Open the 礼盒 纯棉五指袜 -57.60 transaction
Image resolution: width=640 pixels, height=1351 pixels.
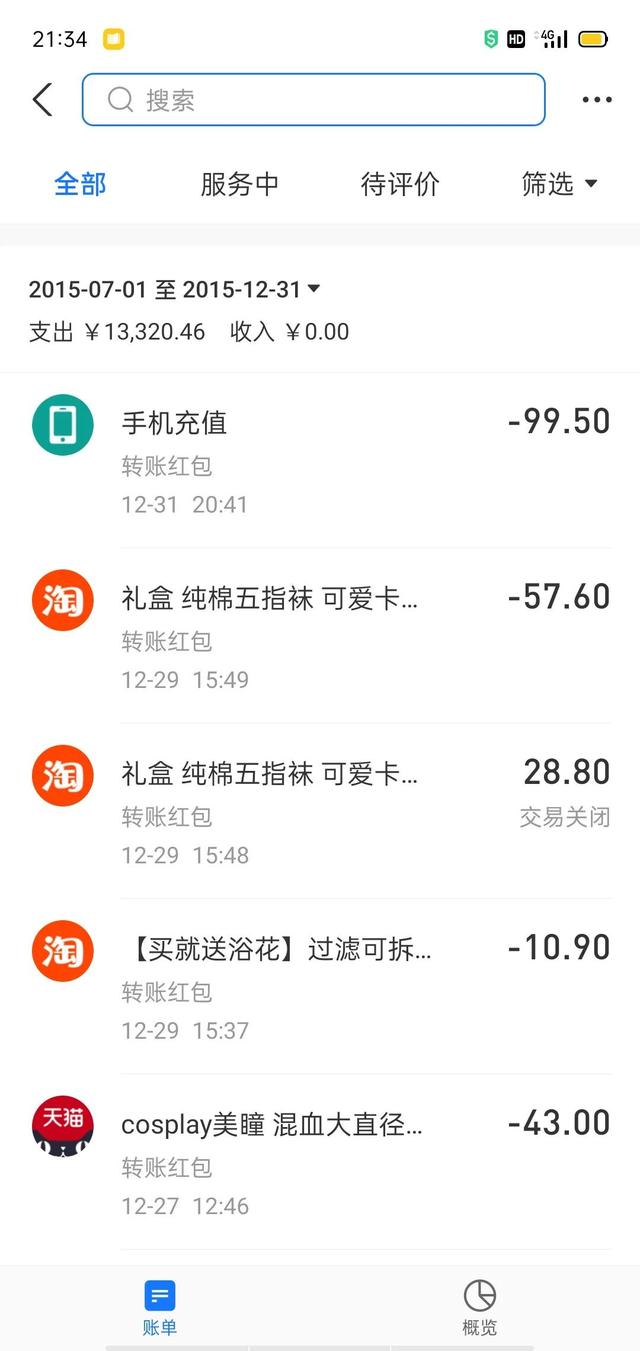click(320, 636)
